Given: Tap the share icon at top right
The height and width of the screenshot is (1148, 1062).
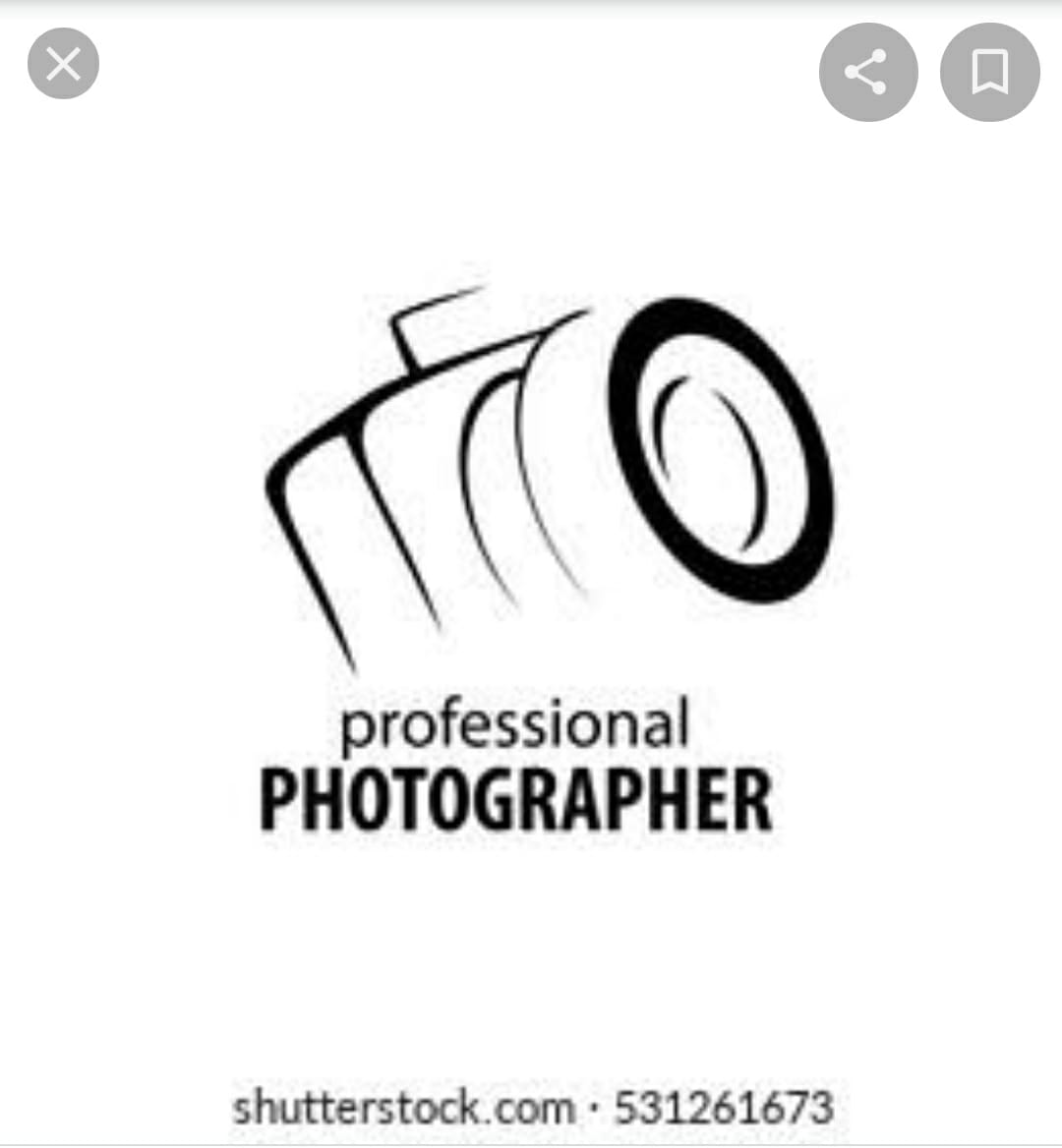Looking at the screenshot, I should coord(868,73).
